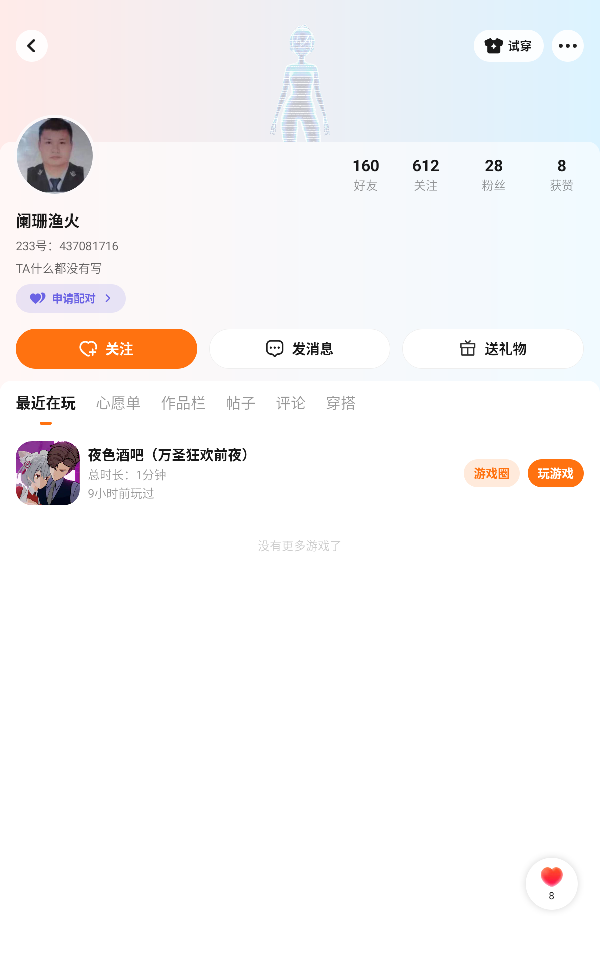The width and height of the screenshot is (600, 960).
Task: Tap 申请配对 to request pairing
Action: point(70,298)
